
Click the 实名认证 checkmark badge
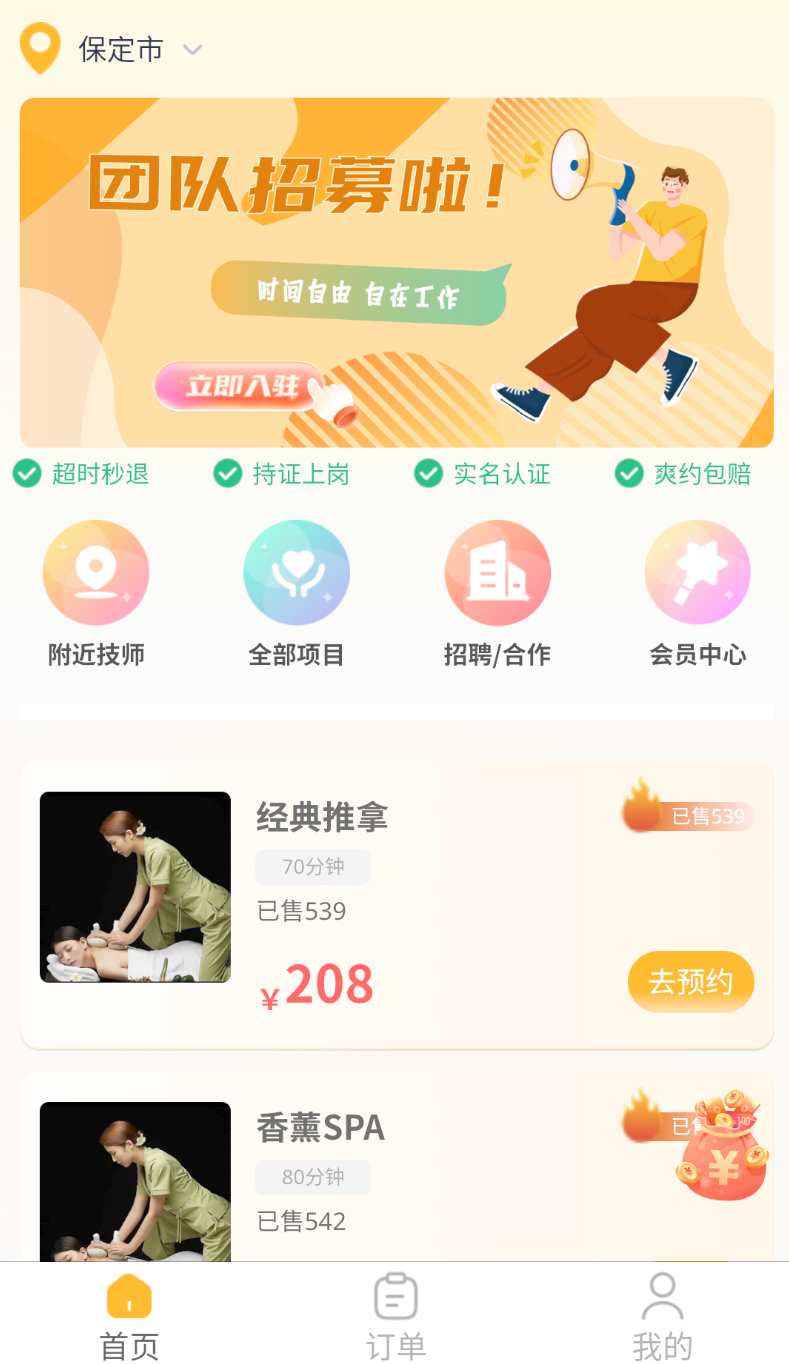tap(429, 474)
